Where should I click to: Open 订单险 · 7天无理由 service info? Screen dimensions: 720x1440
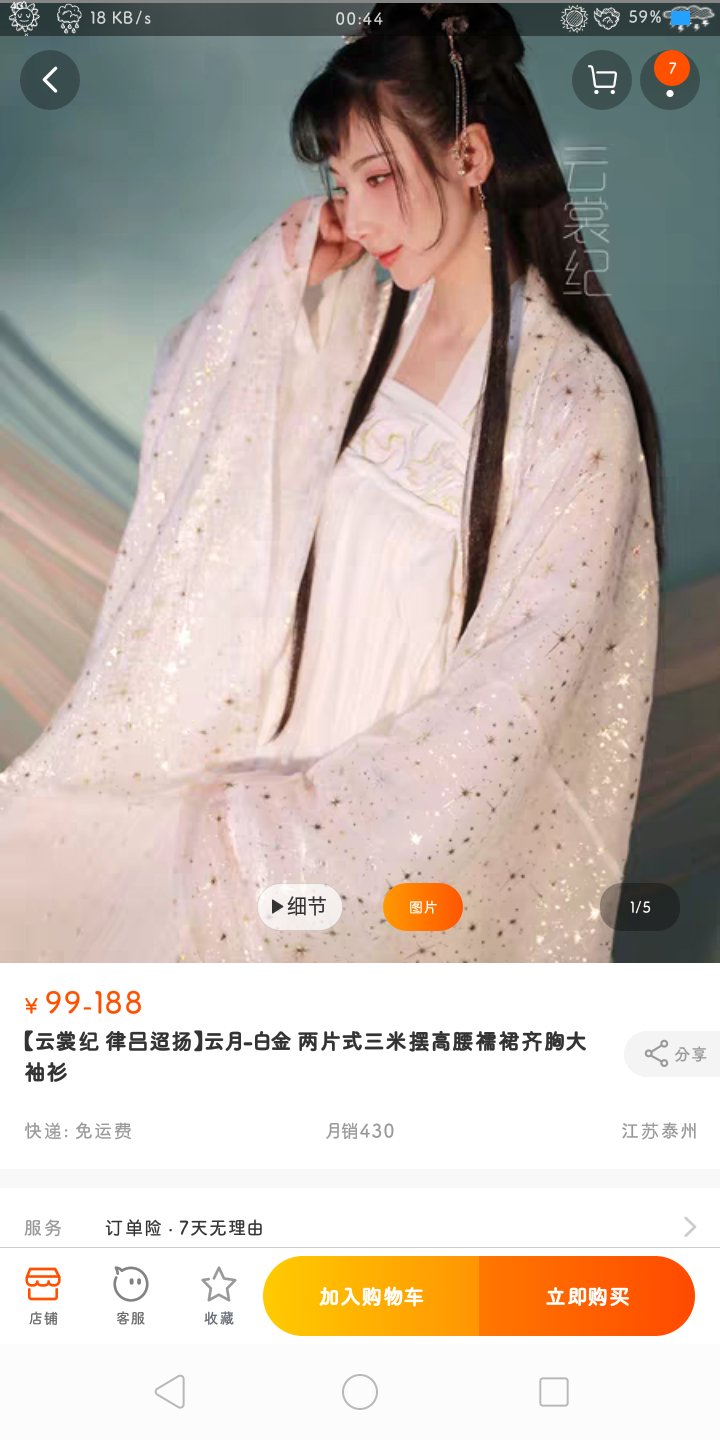184,1227
